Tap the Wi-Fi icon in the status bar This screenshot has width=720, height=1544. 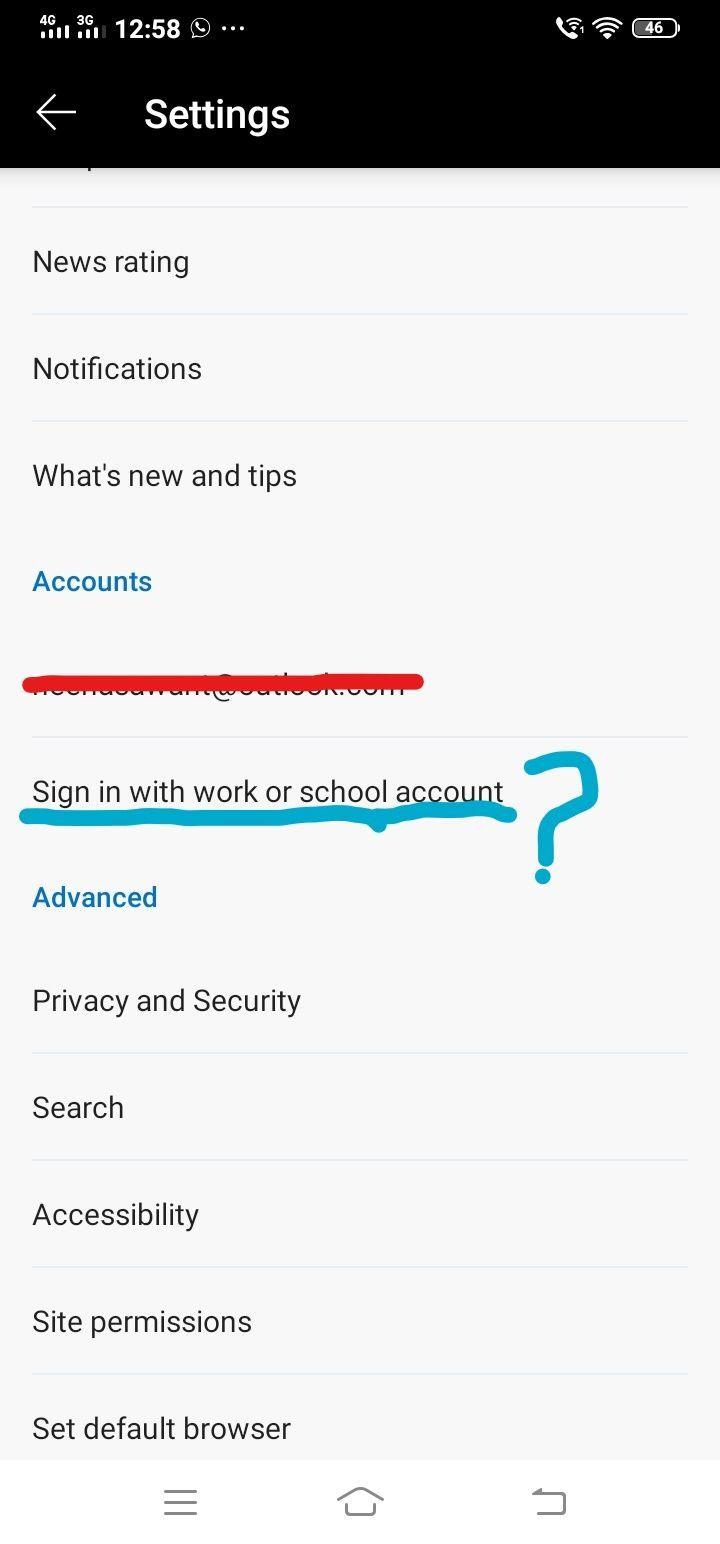pyautogui.click(x=608, y=28)
